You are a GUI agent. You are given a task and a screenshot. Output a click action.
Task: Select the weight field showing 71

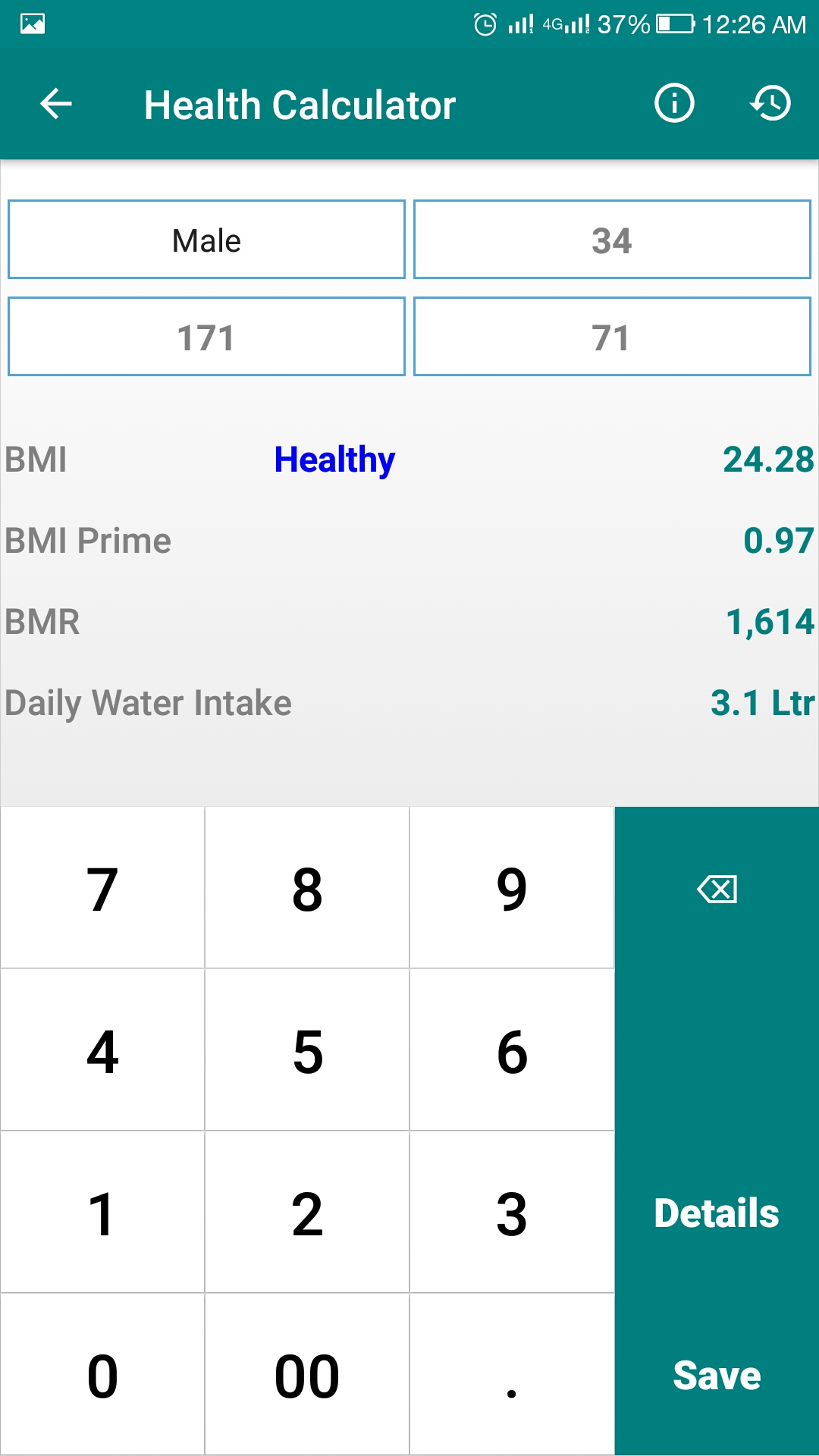pyautogui.click(x=611, y=337)
